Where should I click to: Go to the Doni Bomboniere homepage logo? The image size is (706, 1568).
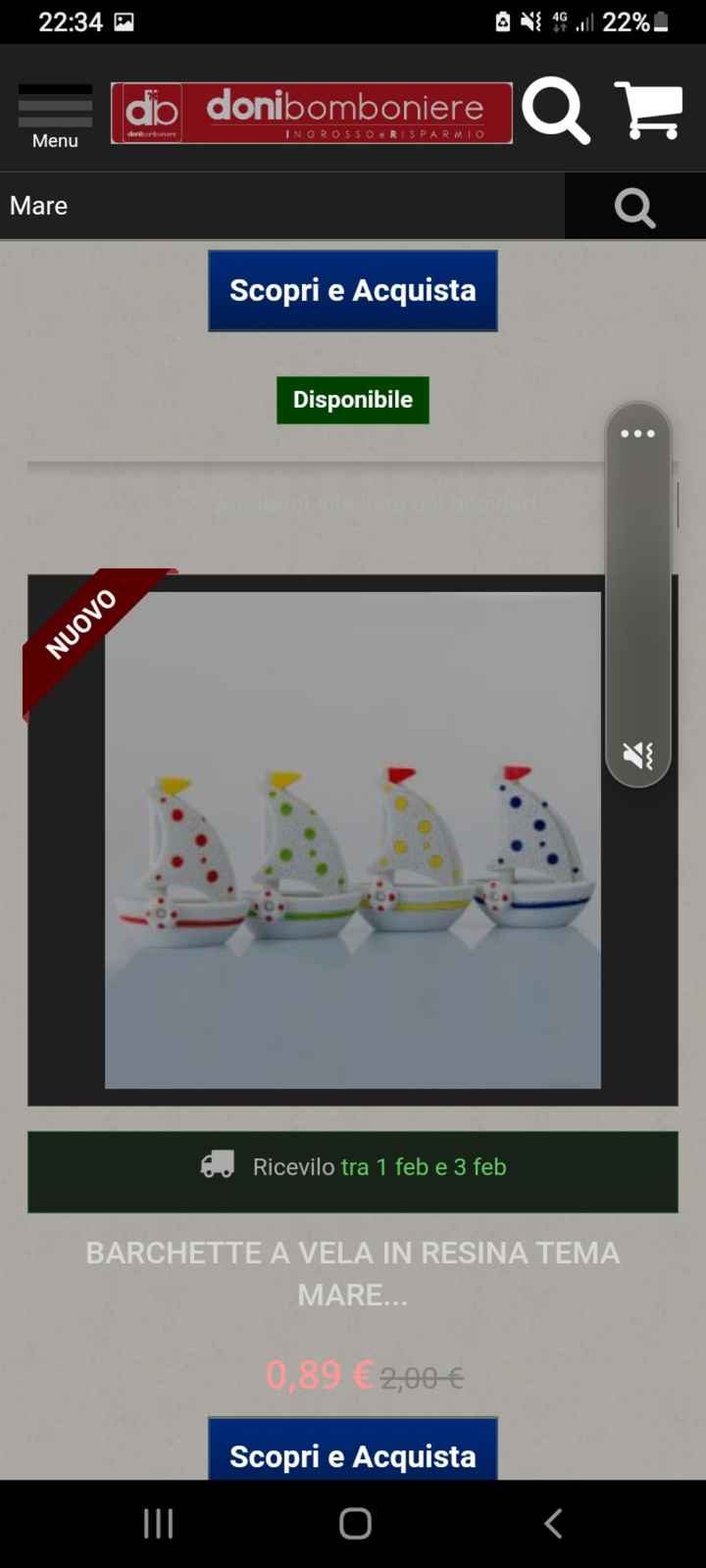[x=312, y=113]
